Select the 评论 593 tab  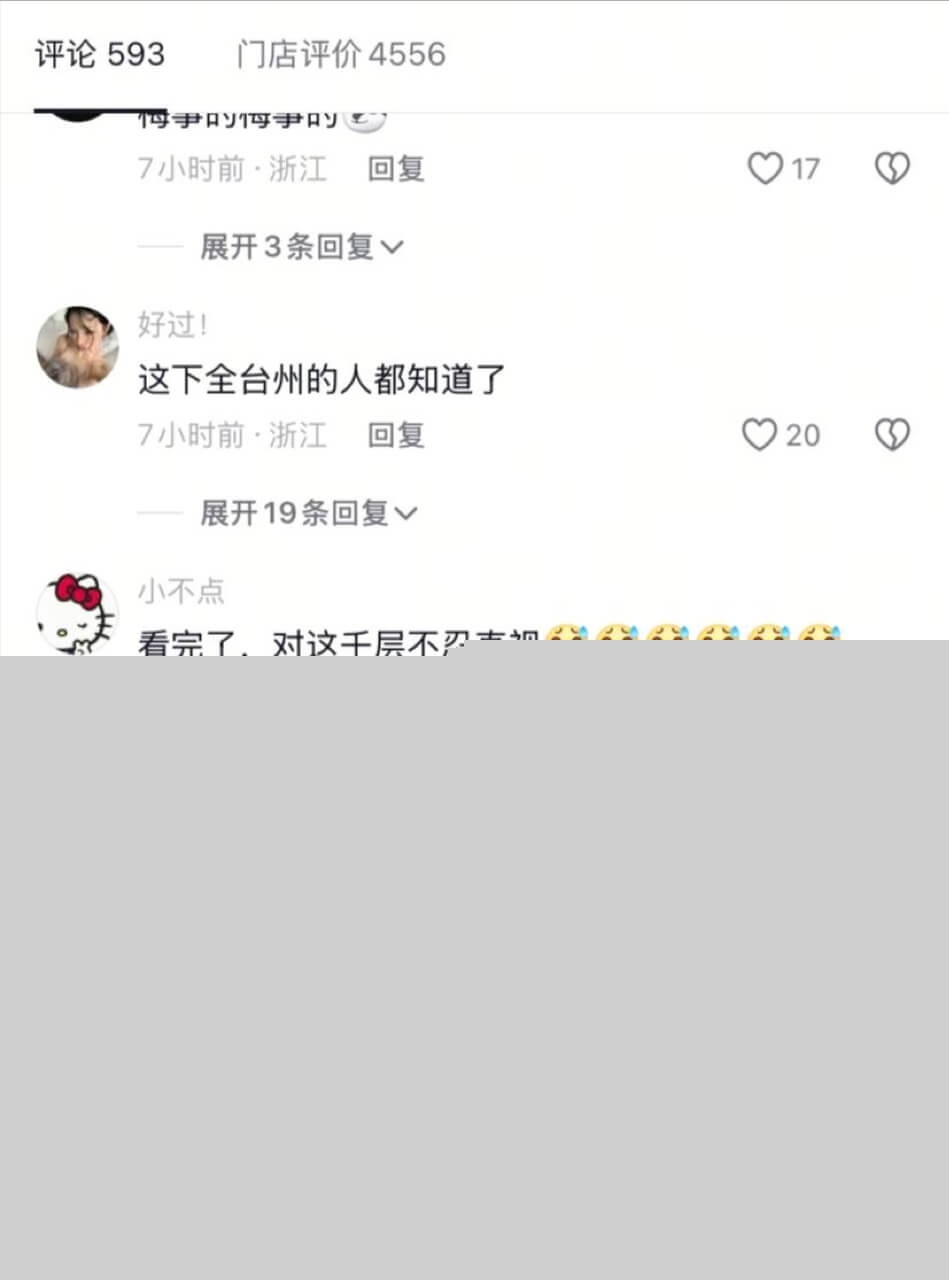[97, 55]
